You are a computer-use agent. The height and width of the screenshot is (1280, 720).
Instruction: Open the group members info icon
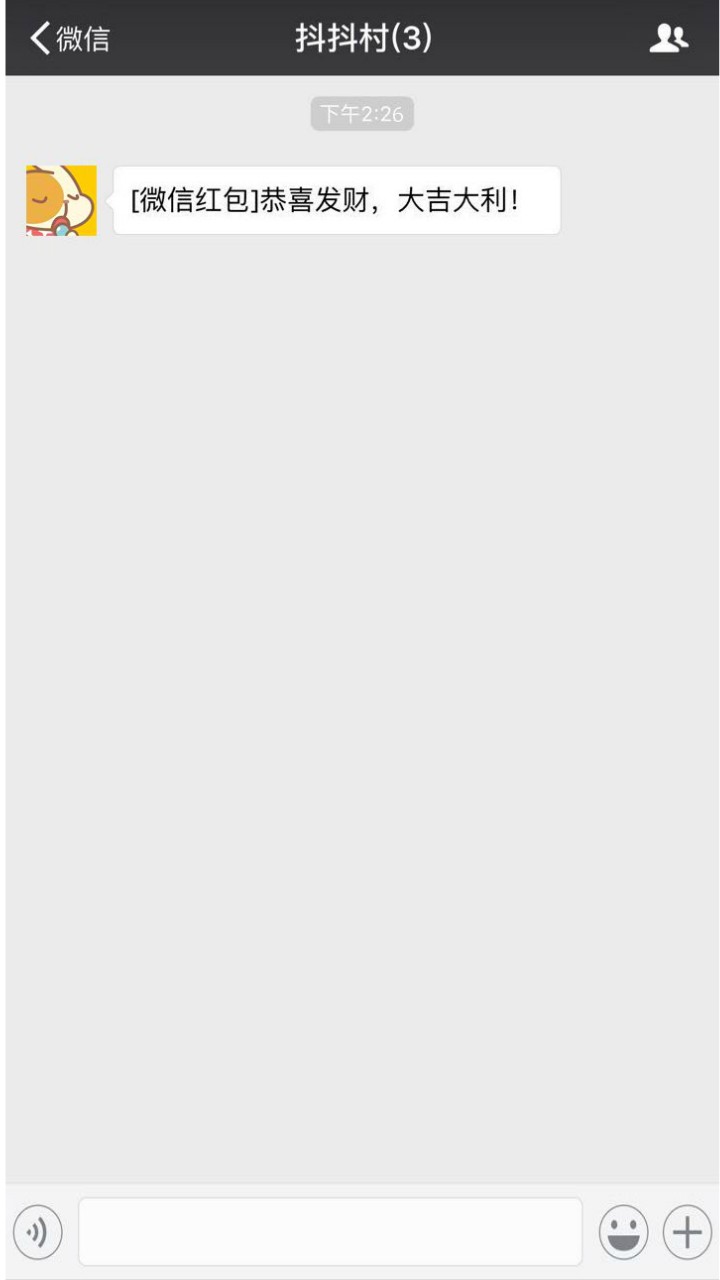668,39
